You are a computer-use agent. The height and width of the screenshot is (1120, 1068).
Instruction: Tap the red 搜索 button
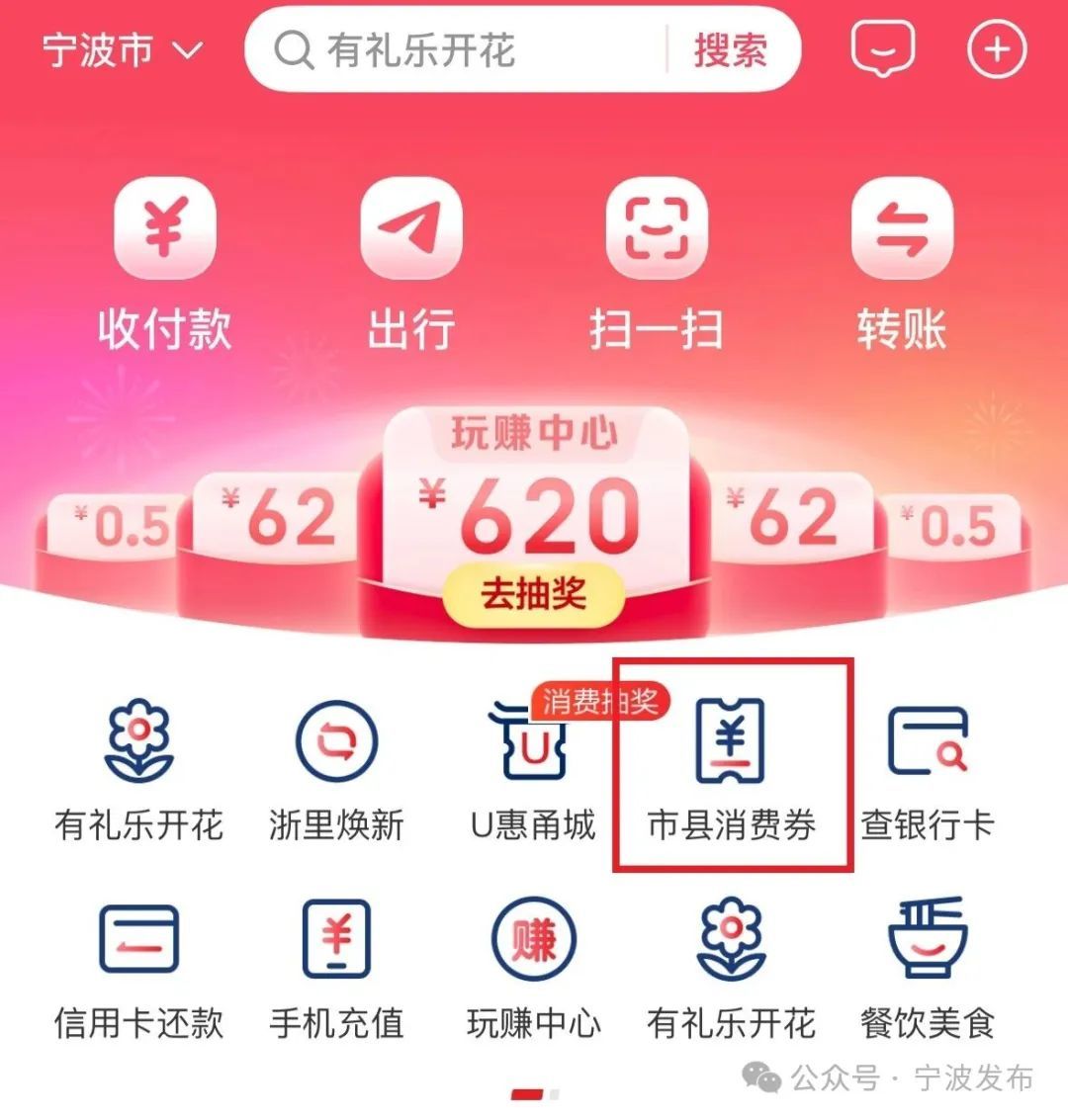pyautogui.click(x=730, y=49)
